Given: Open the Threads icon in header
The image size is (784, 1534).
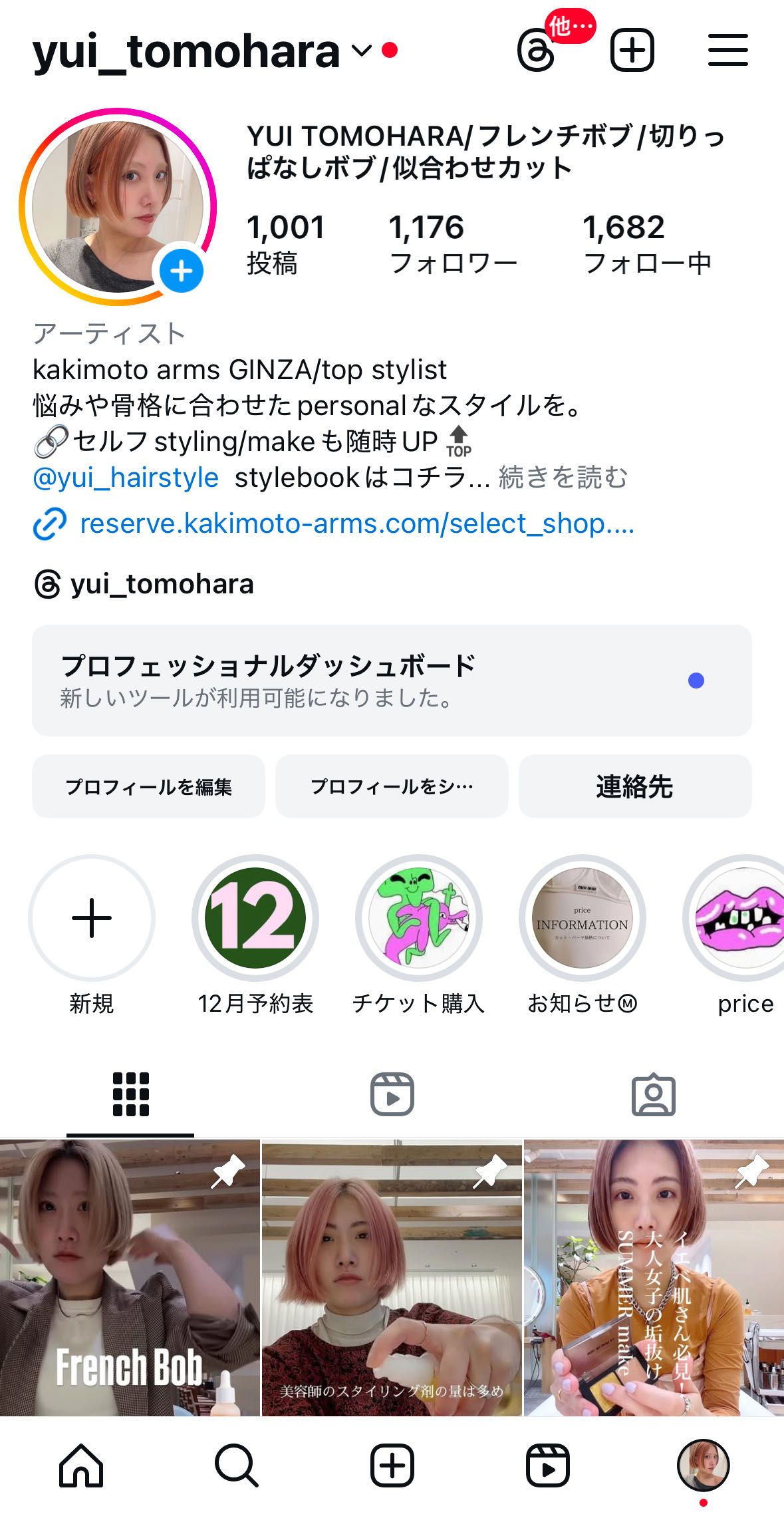Looking at the screenshot, I should tap(536, 52).
